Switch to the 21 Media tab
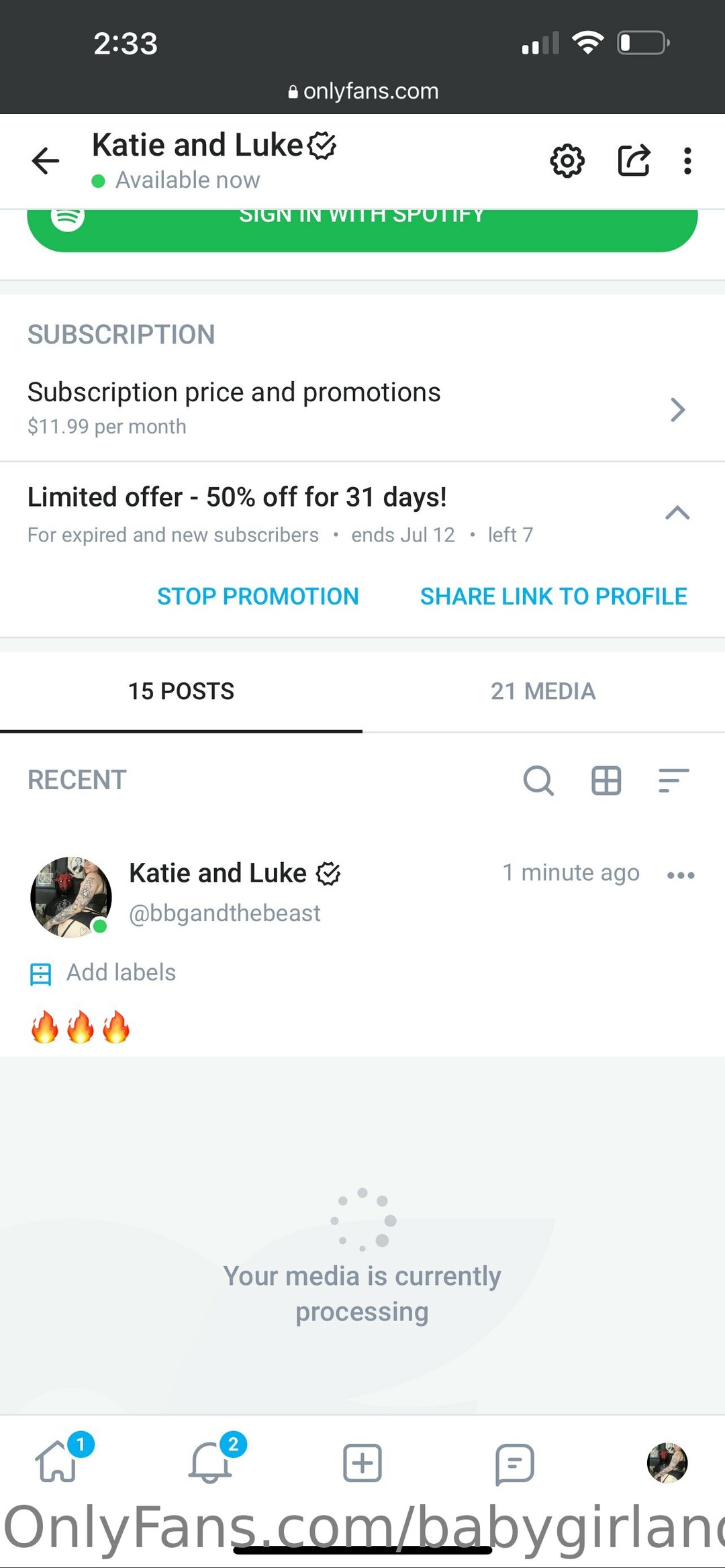The height and width of the screenshot is (1568, 725). click(543, 691)
